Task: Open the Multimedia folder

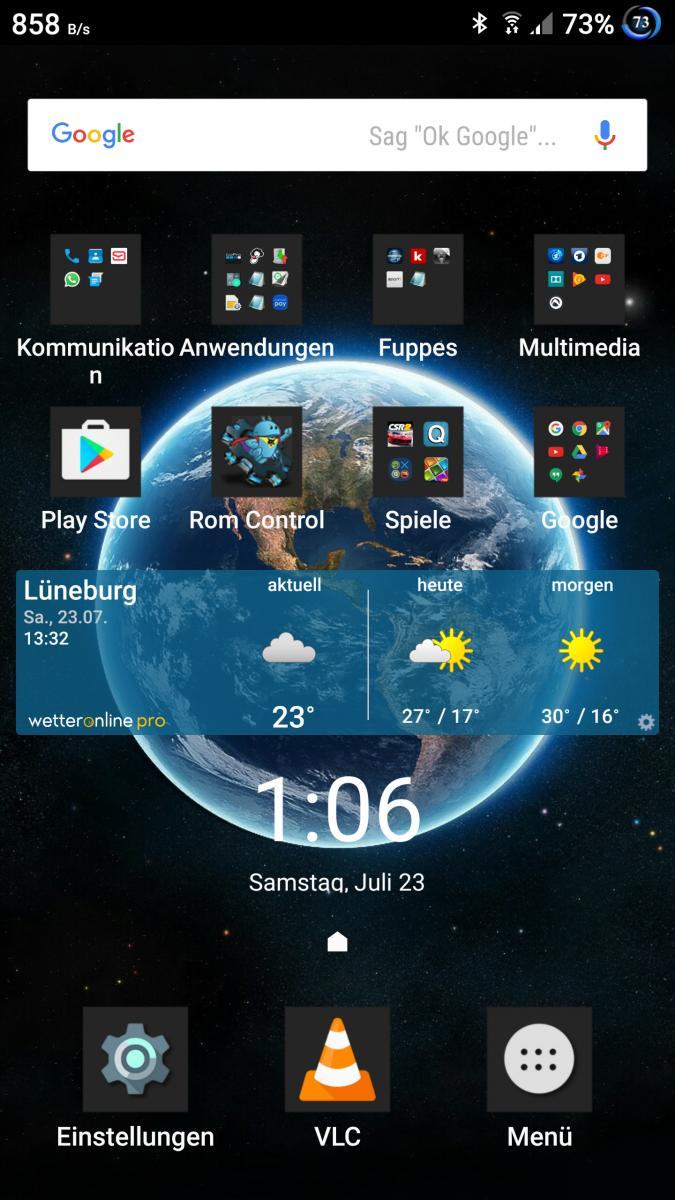Action: point(579,279)
